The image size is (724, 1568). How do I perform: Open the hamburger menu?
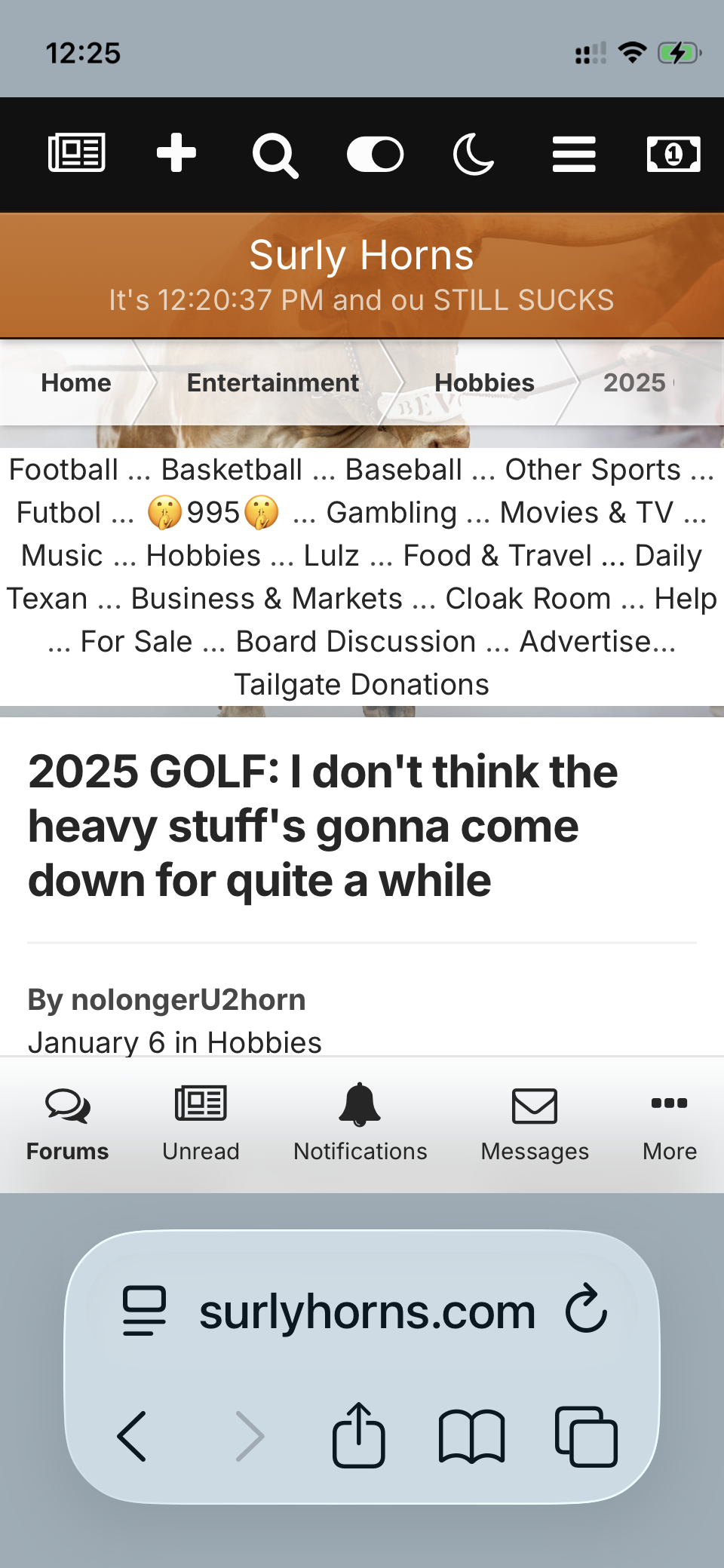click(x=574, y=155)
